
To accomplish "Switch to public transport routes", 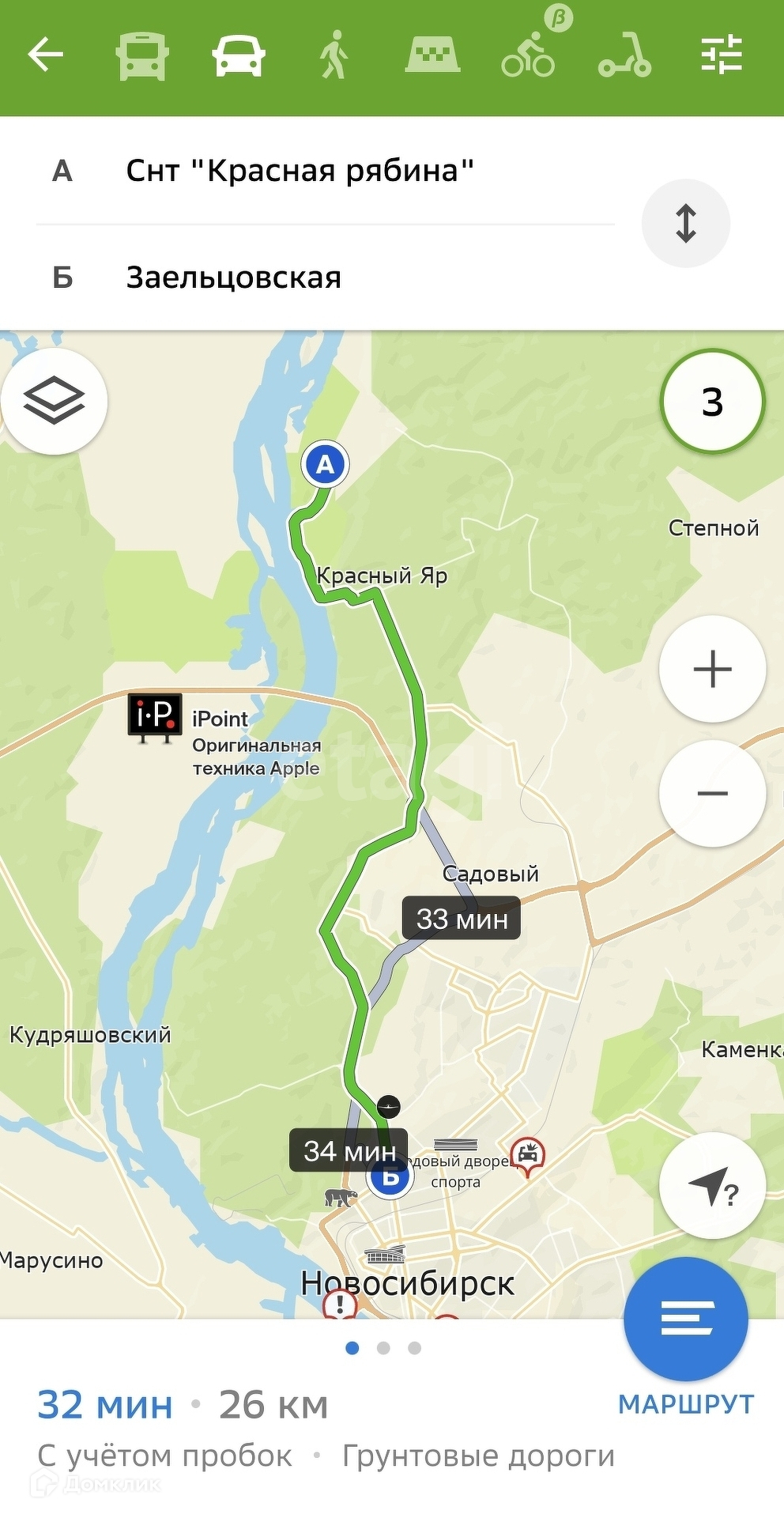I will tap(142, 55).
